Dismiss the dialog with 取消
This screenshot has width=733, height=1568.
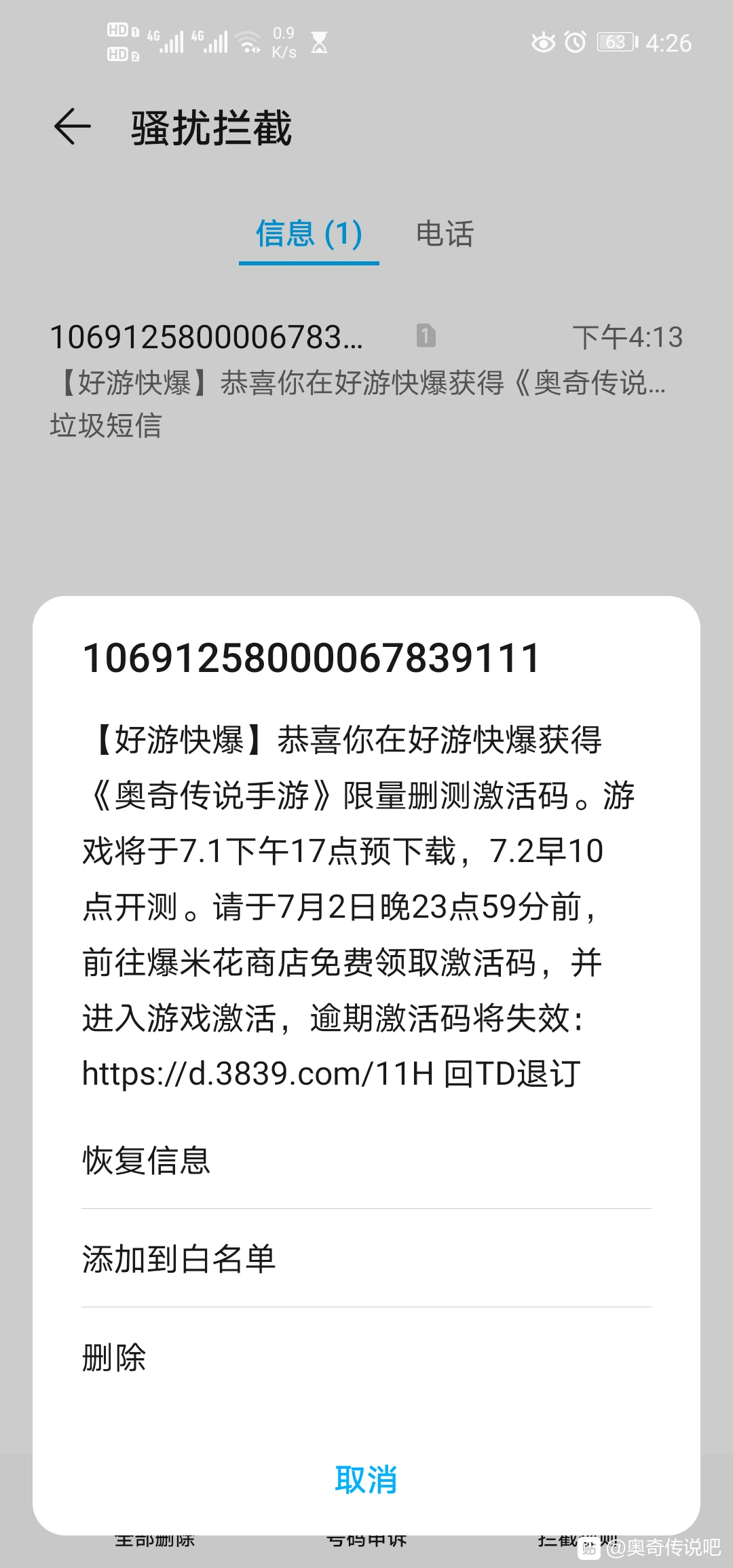366,1479
